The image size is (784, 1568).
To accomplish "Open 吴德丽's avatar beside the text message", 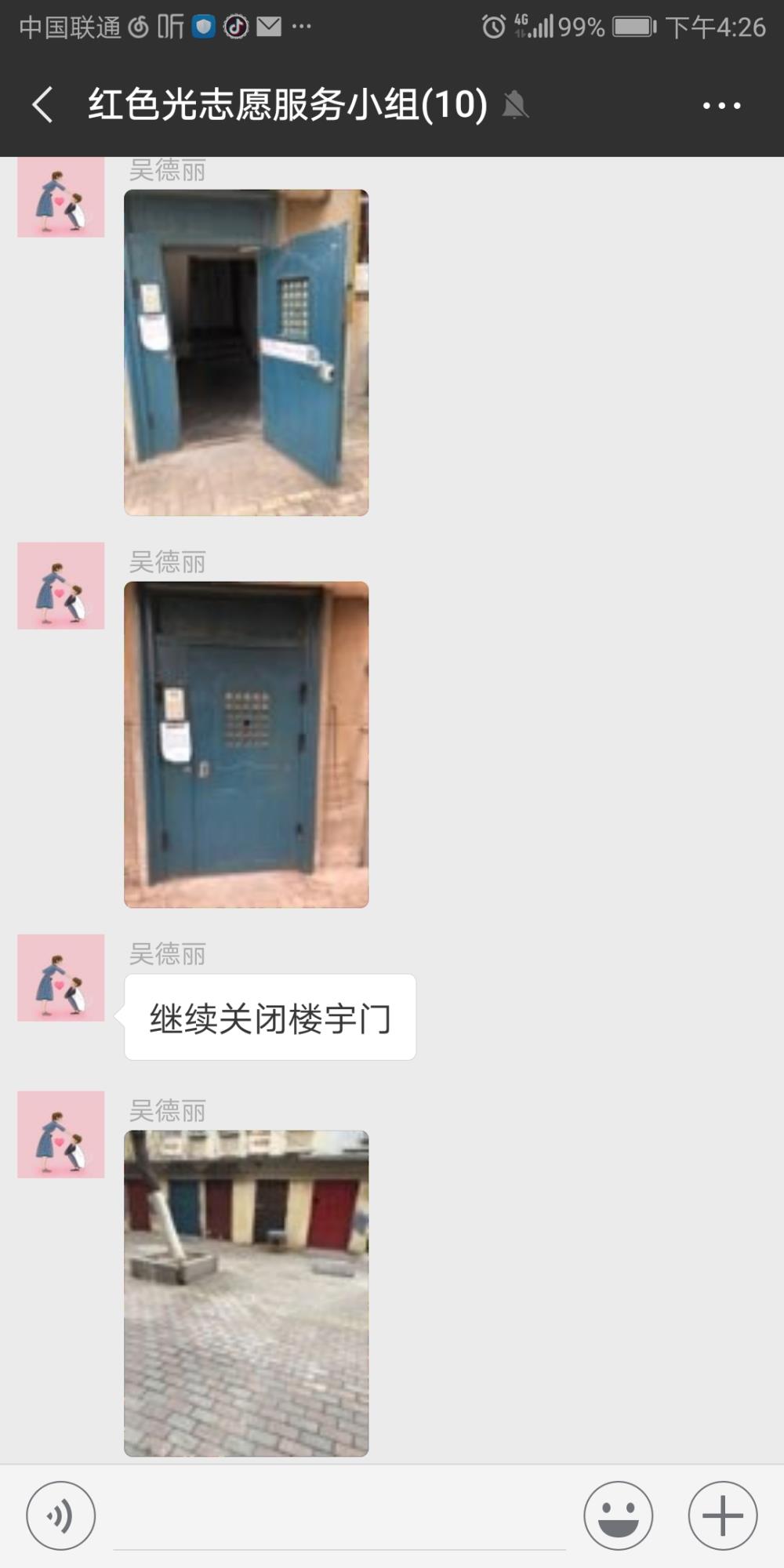I will [61, 978].
